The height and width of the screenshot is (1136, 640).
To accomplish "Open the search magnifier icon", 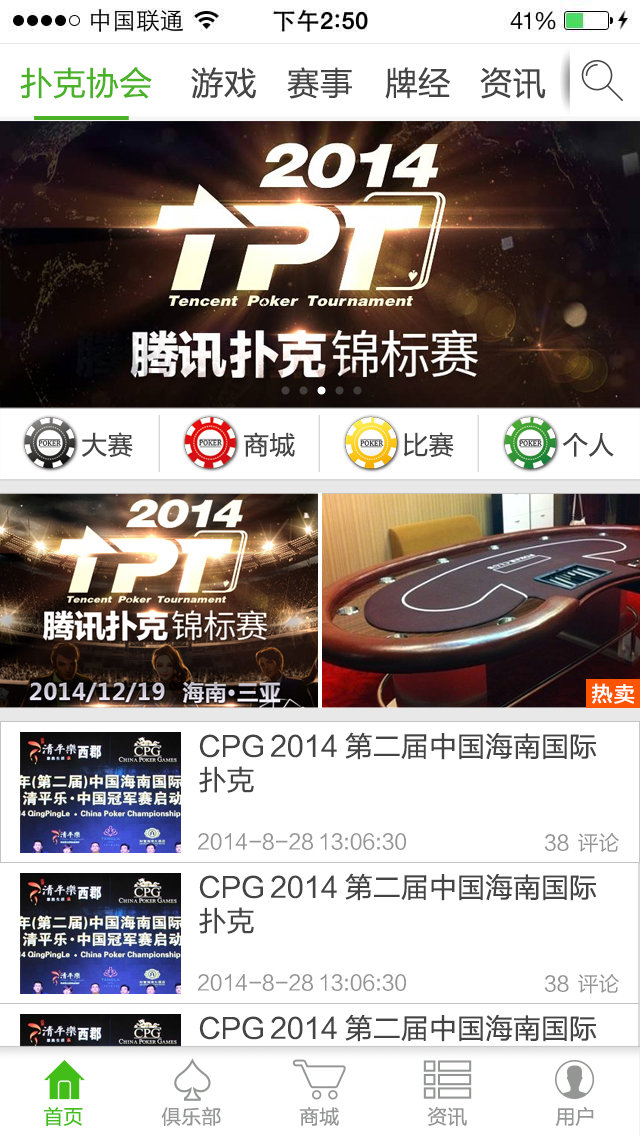I will coord(602,81).
